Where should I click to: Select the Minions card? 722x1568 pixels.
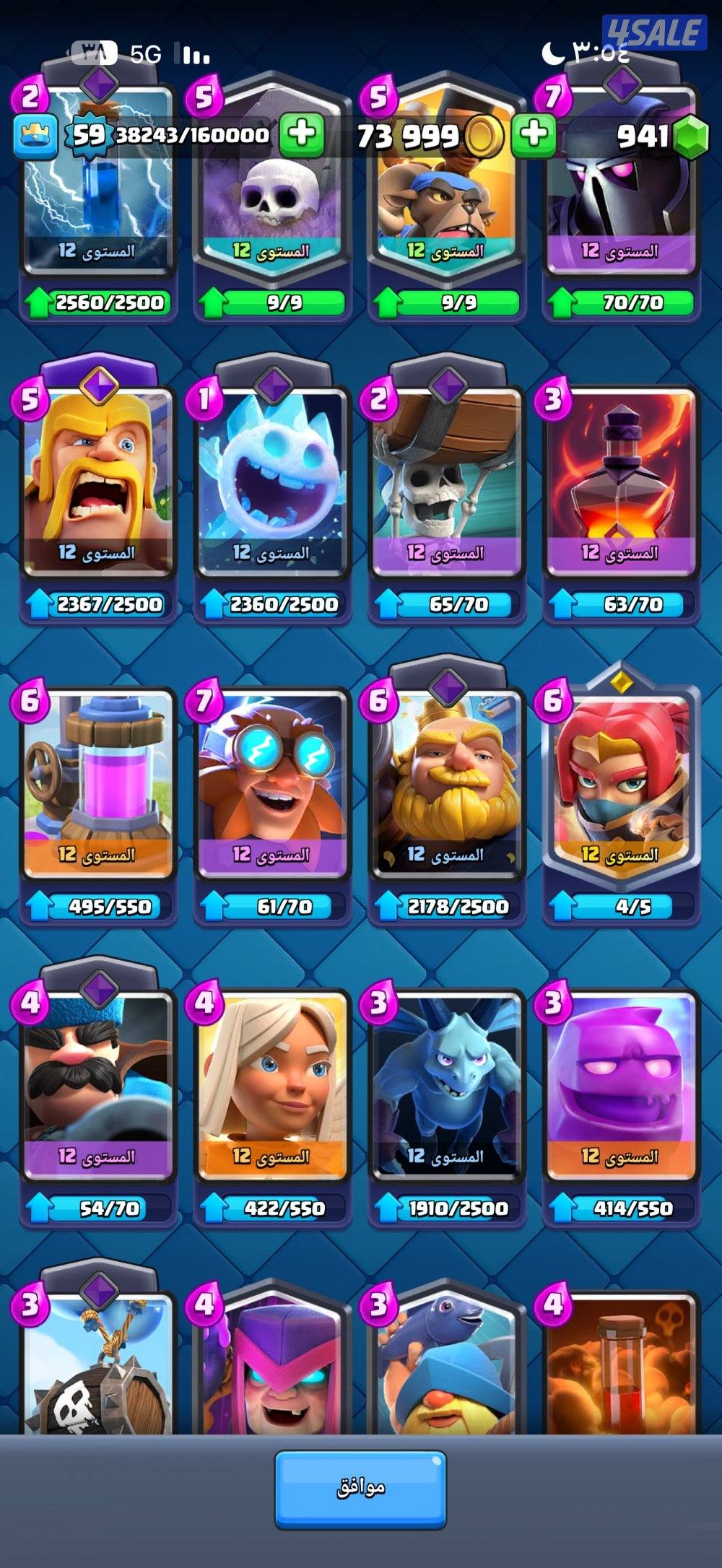pos(446,1083)
